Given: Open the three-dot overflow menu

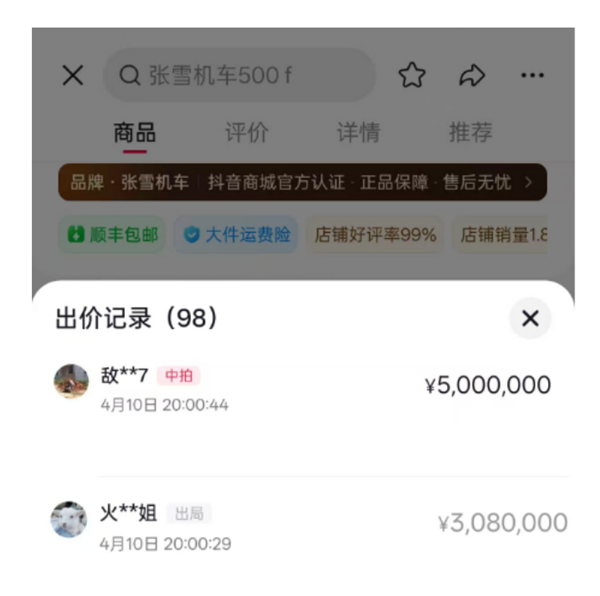Looking at the screenshot, I should tap(532, 75).
